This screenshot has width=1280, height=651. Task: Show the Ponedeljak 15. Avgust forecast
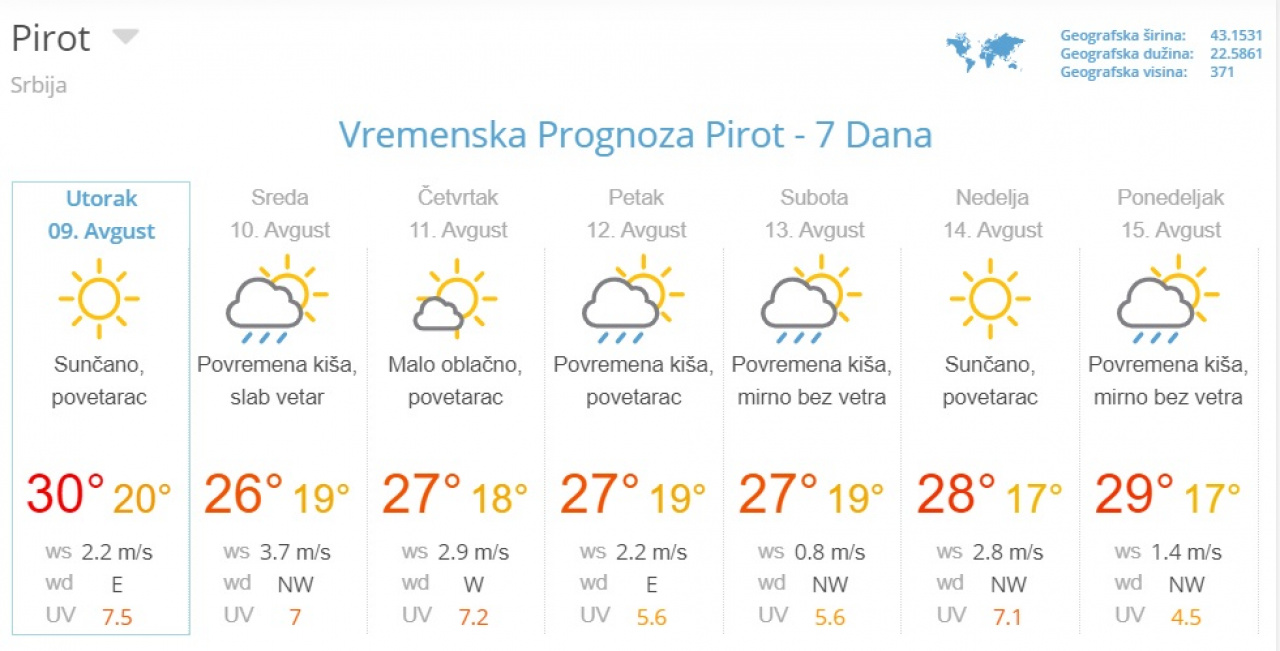pos(1170,215)
